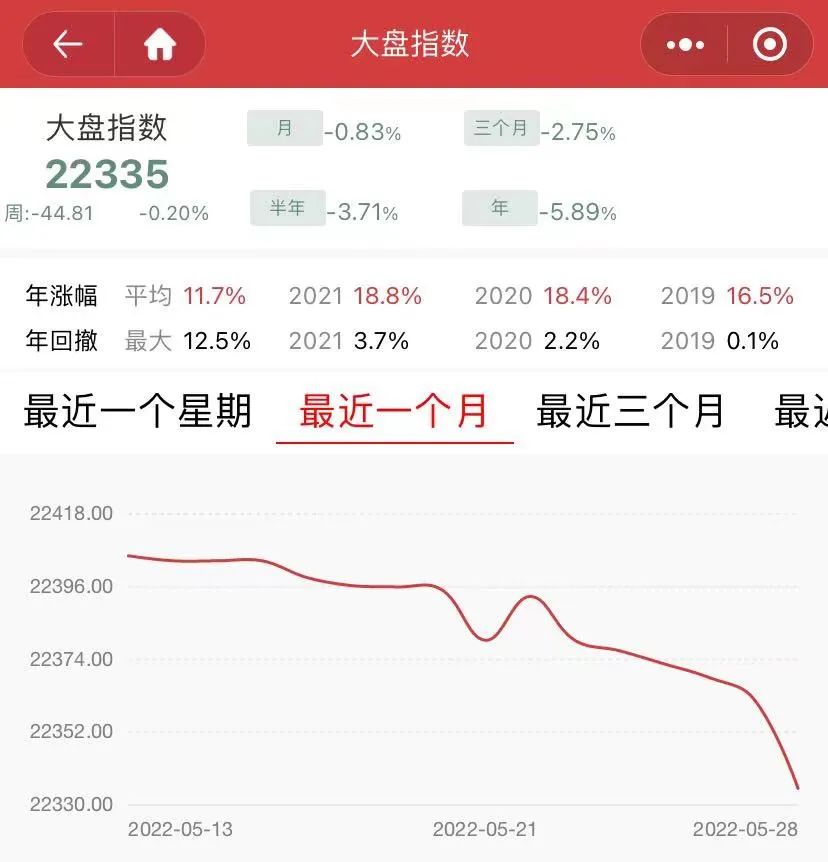Tap the 月 period chip
The image size is (828, 862).
pyautogui.click(x=285, y=128)
